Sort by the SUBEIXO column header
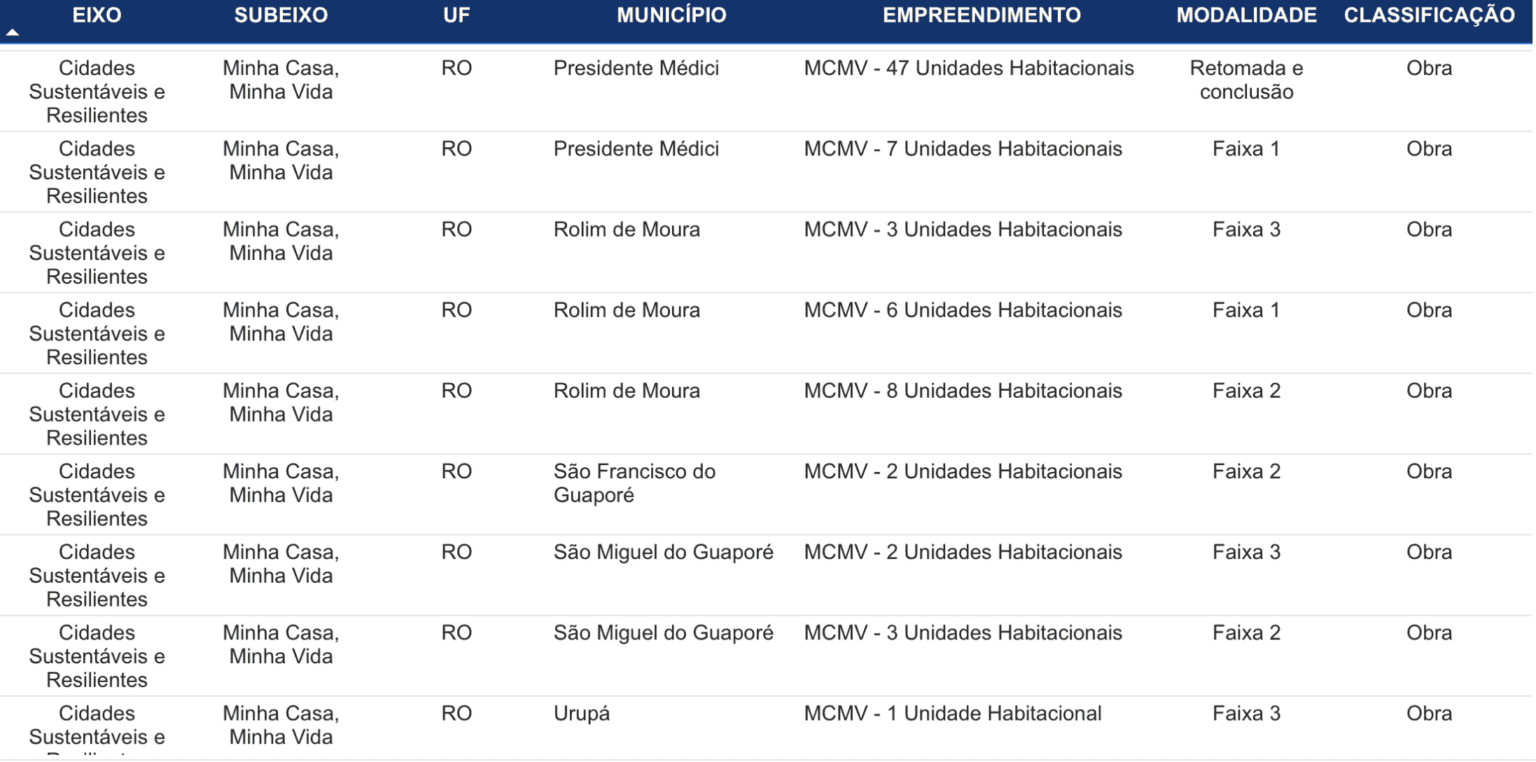The width and height of the screenshot is (1536, 762). [x=281, y=16]
